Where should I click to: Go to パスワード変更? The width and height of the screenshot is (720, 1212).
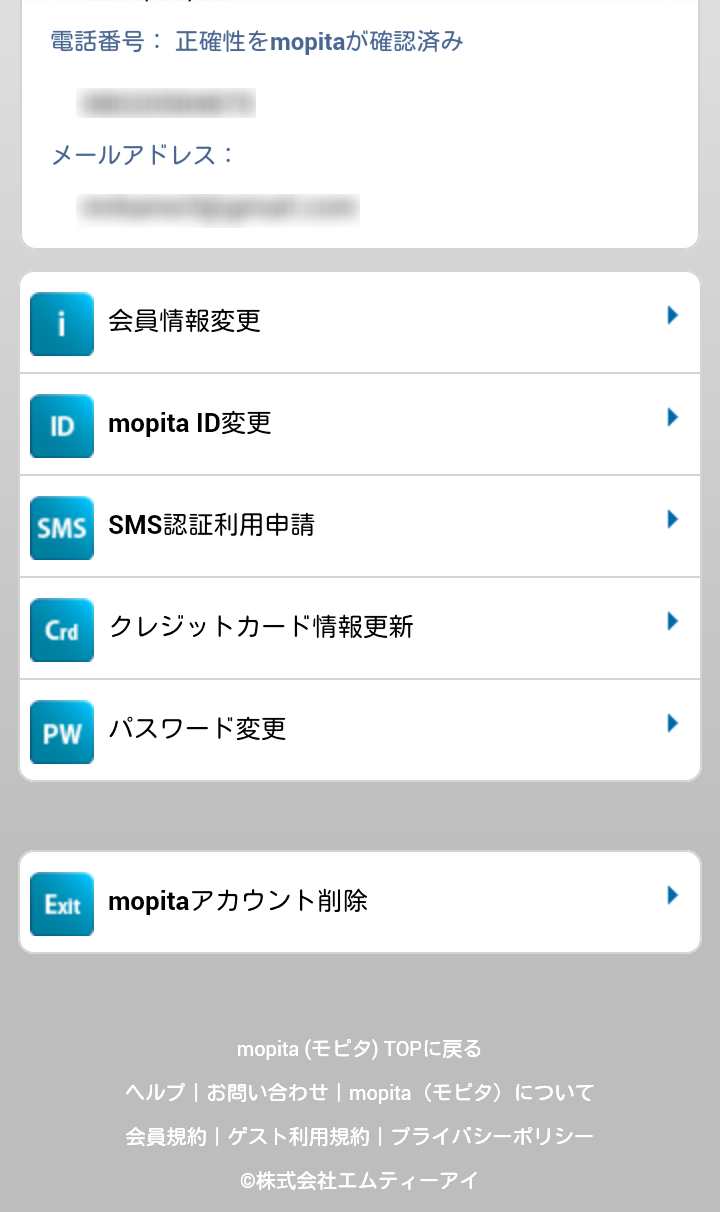[x=360, y=730]
